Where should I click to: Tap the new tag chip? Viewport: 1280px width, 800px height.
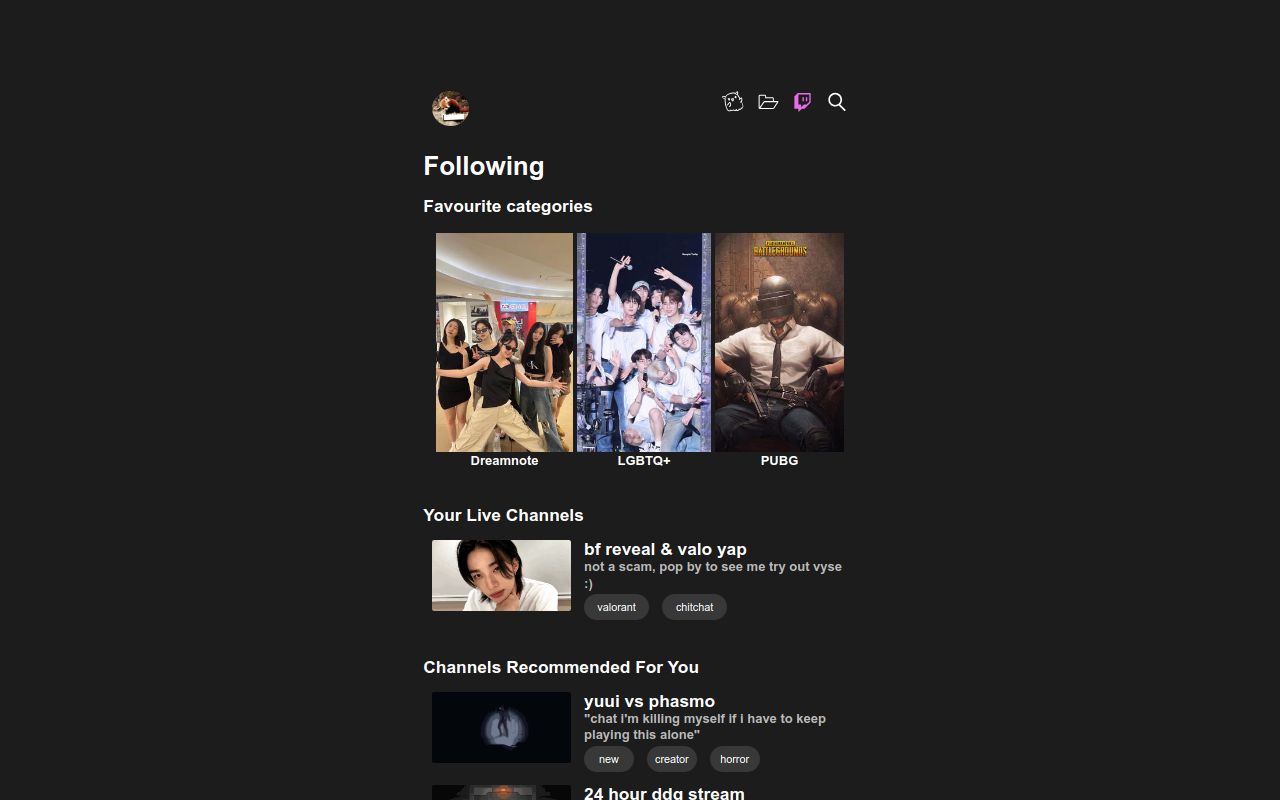pos(609,759)
